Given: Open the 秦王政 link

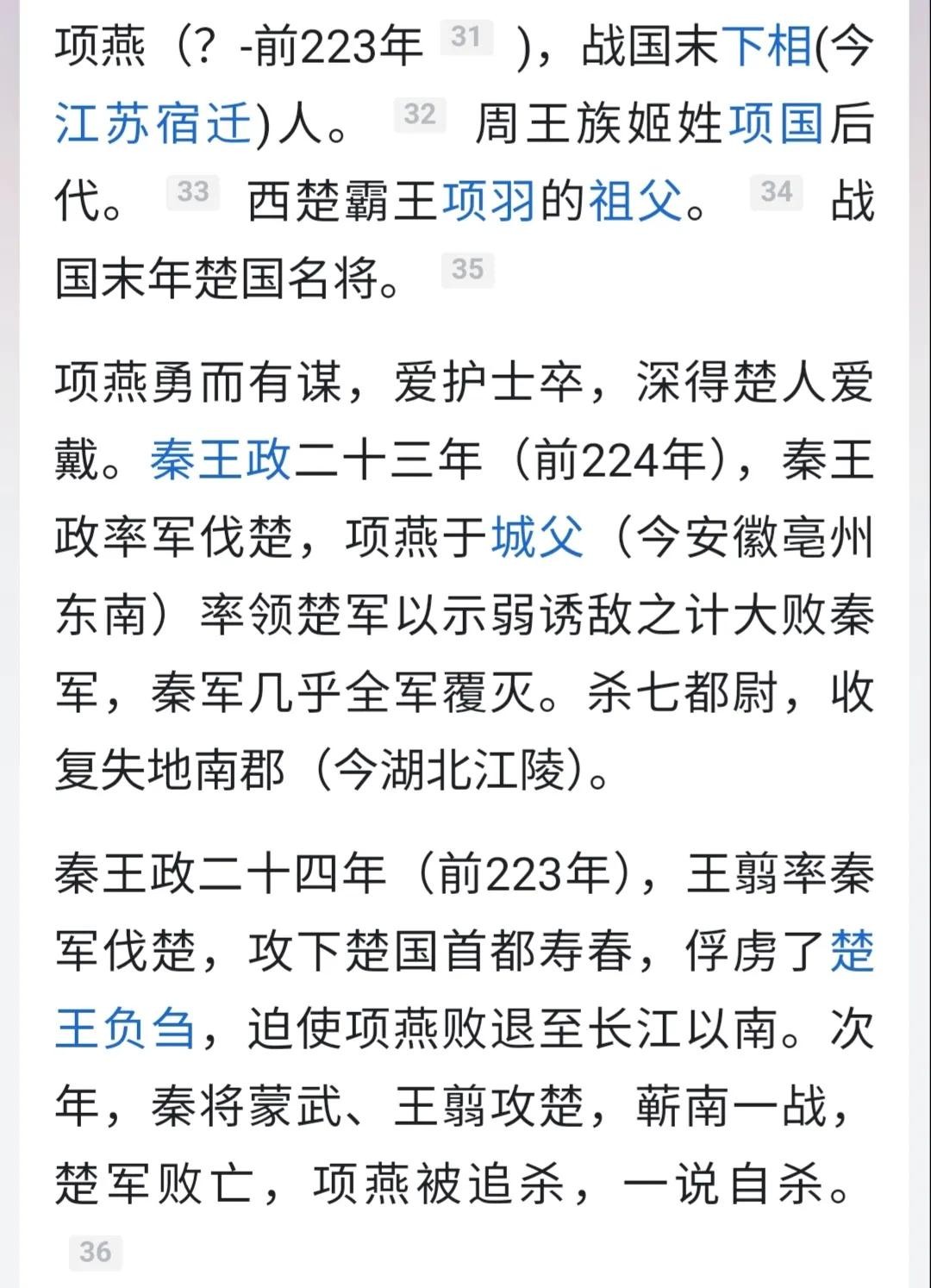Looking at the screenshot, I should coord(221,460).
